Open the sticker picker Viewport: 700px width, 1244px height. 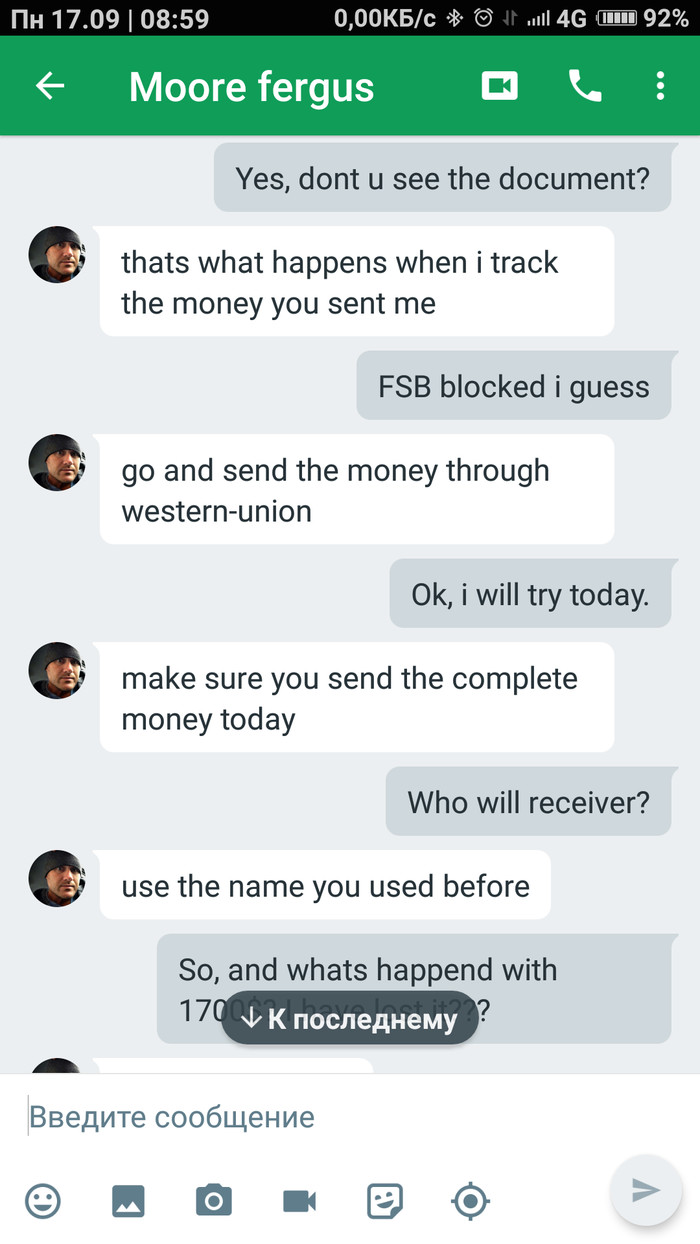point(385,1200)
